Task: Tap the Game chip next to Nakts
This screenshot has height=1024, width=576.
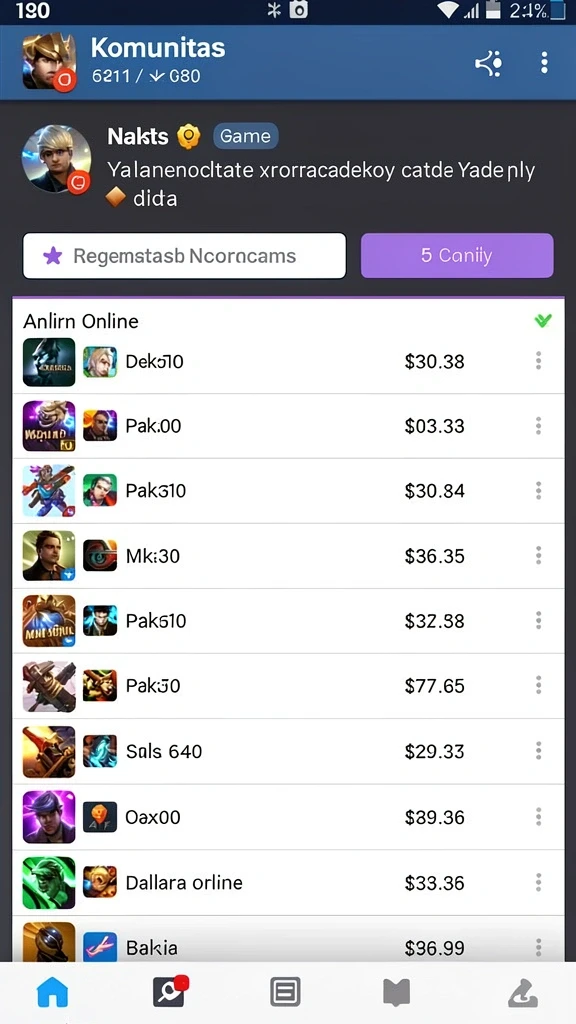Action: 246,136
